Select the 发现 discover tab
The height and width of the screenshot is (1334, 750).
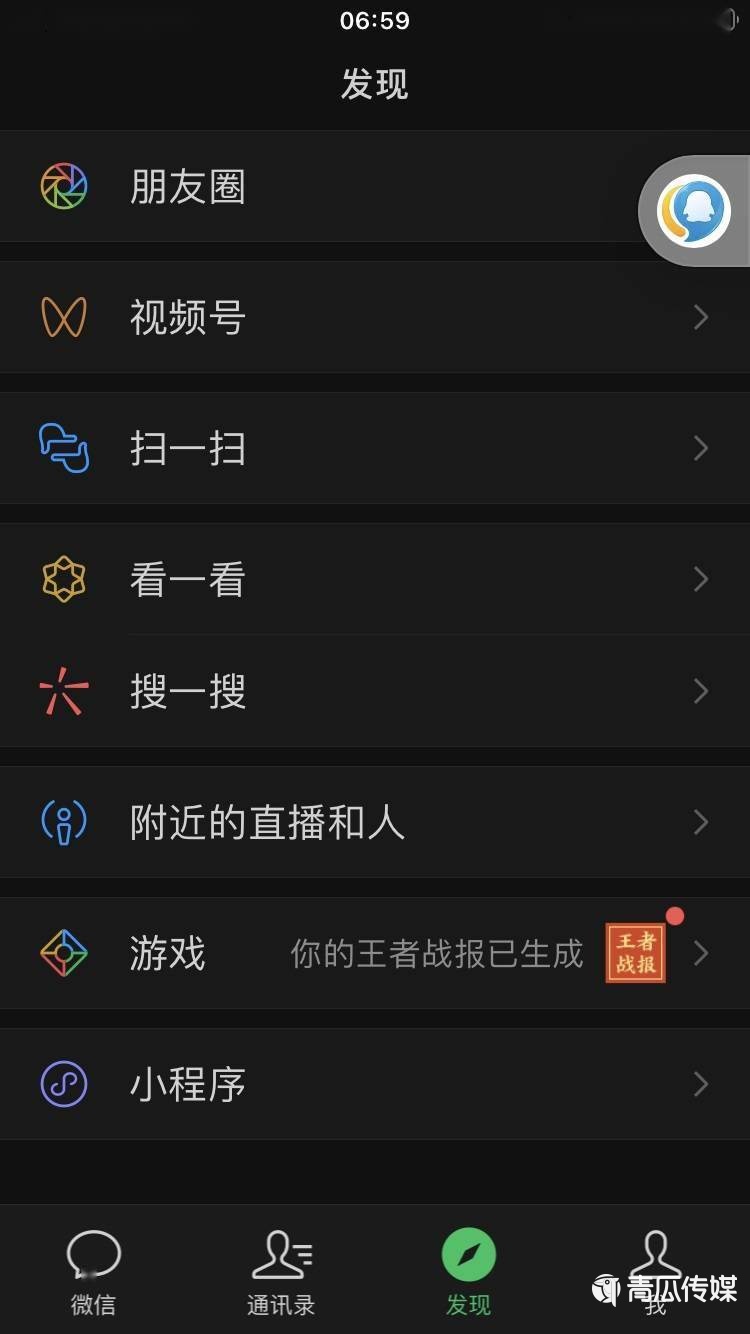tap(468, 1272)
